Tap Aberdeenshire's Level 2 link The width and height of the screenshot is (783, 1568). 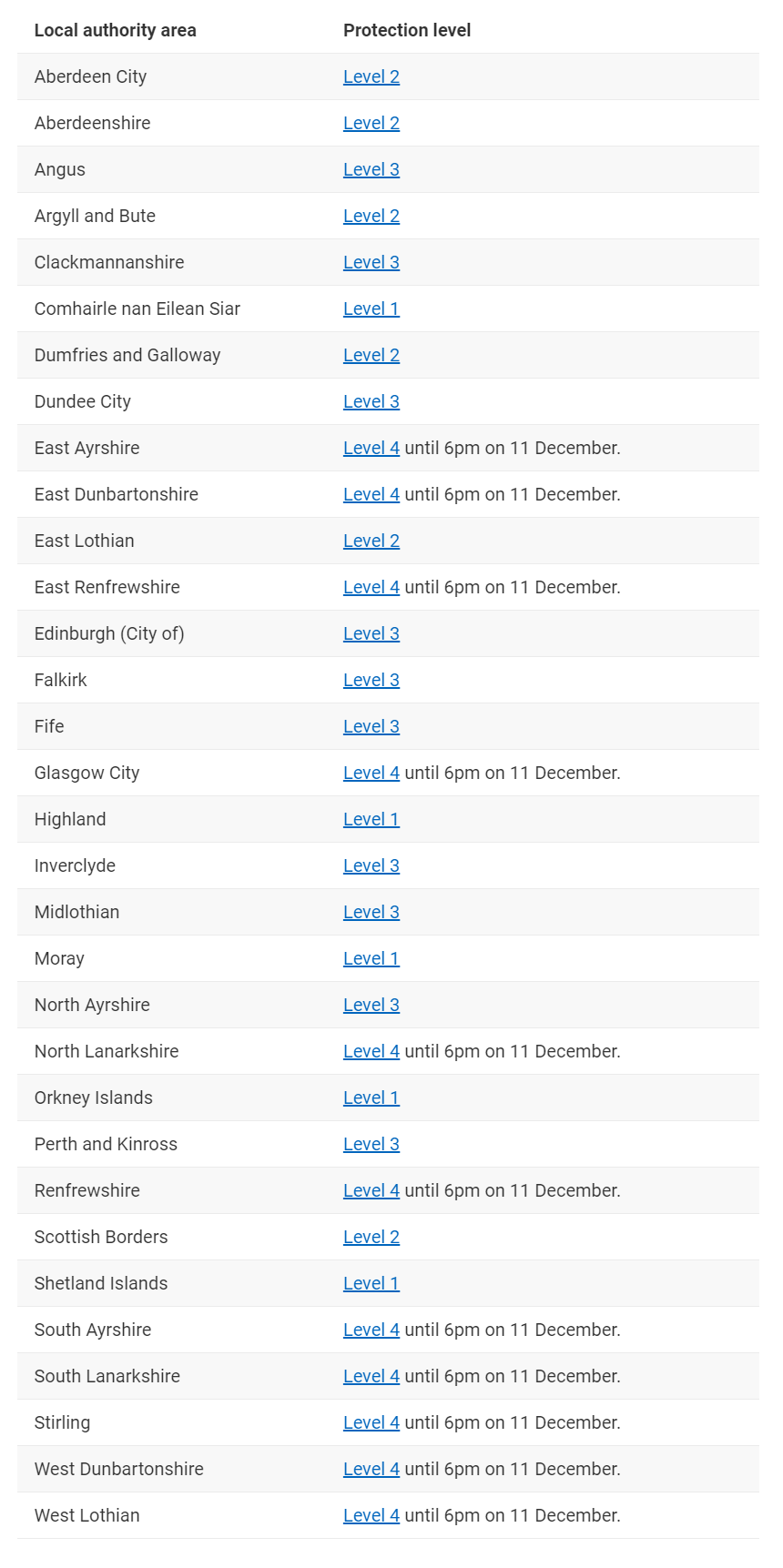[371, 124]
